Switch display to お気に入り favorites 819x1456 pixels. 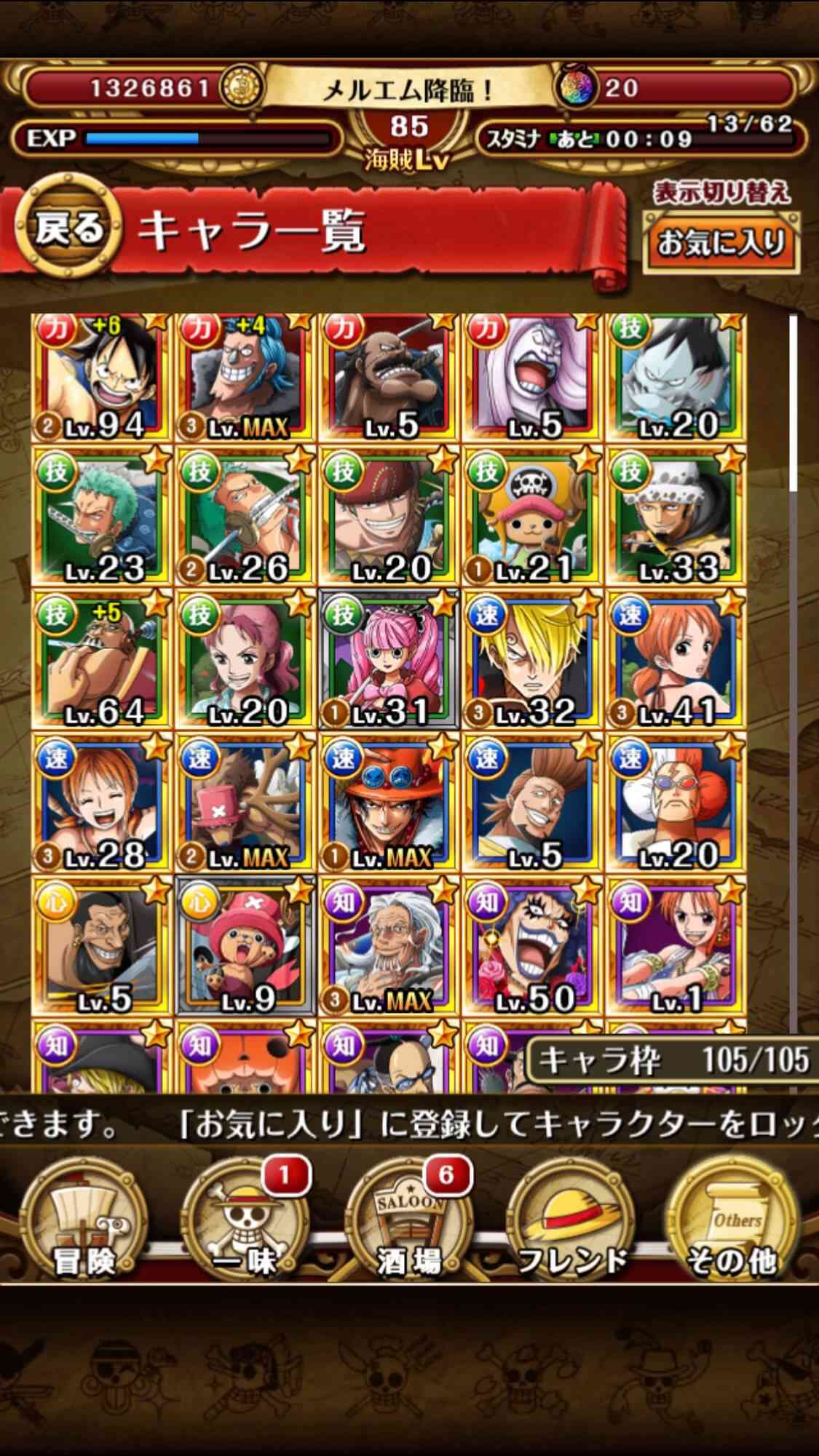pyautogui.click(x=721, y=243)
